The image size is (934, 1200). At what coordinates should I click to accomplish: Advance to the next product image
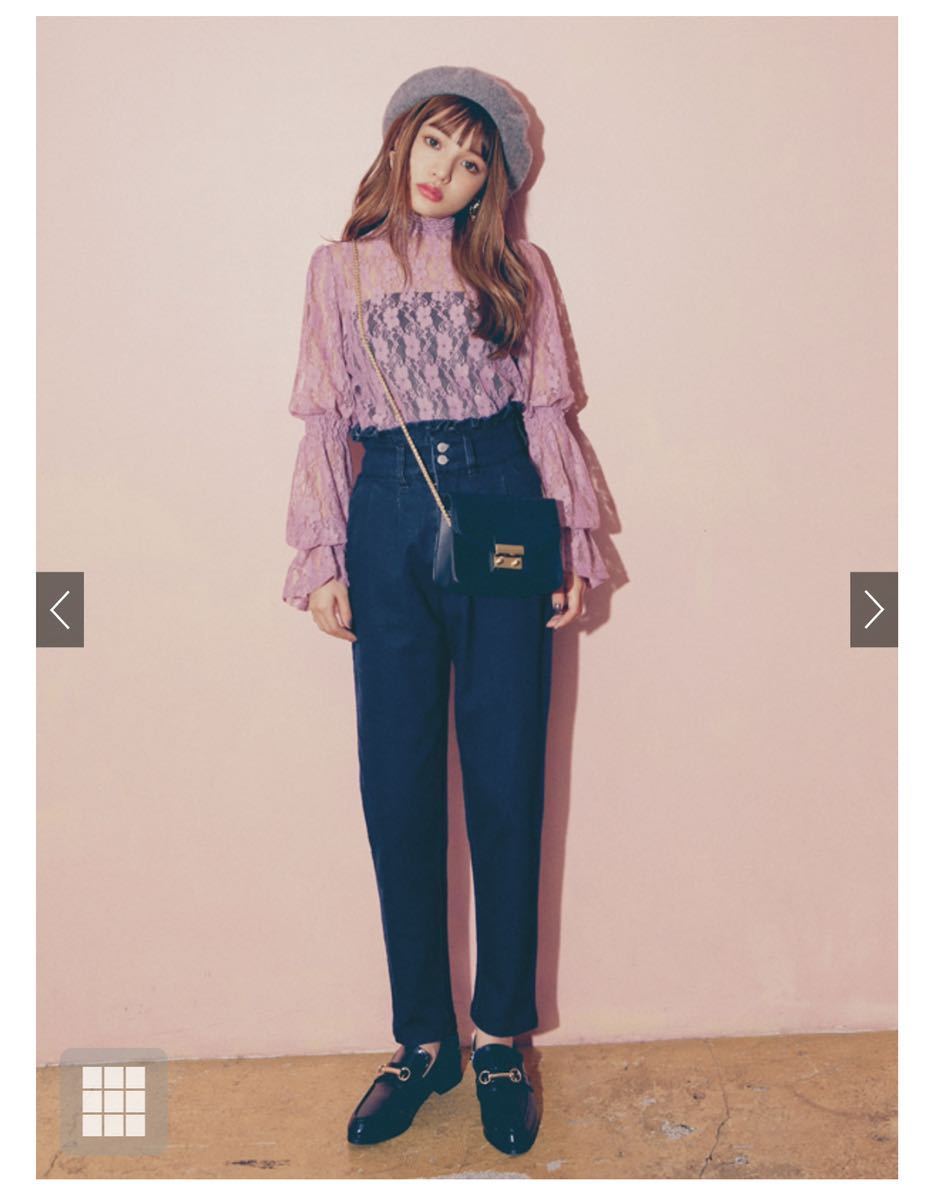click(873, 609)
